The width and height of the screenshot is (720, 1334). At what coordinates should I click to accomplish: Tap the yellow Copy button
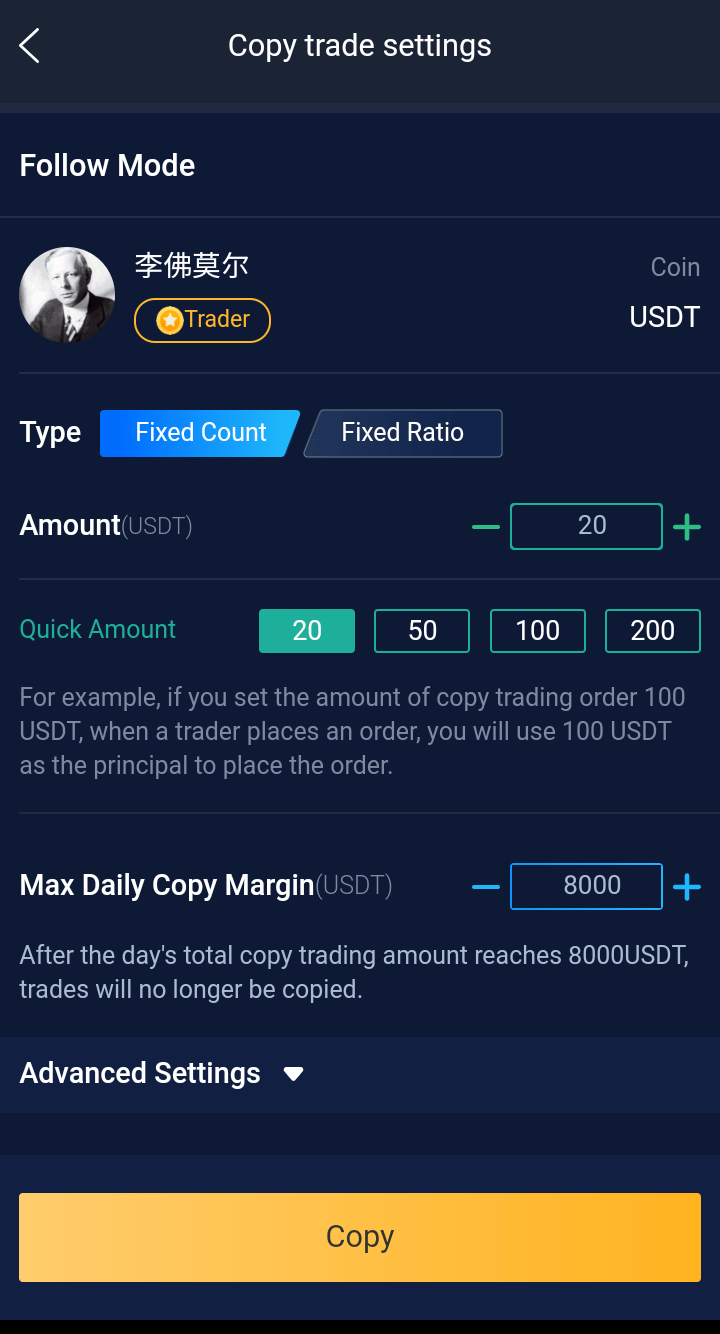[360, 1237]
